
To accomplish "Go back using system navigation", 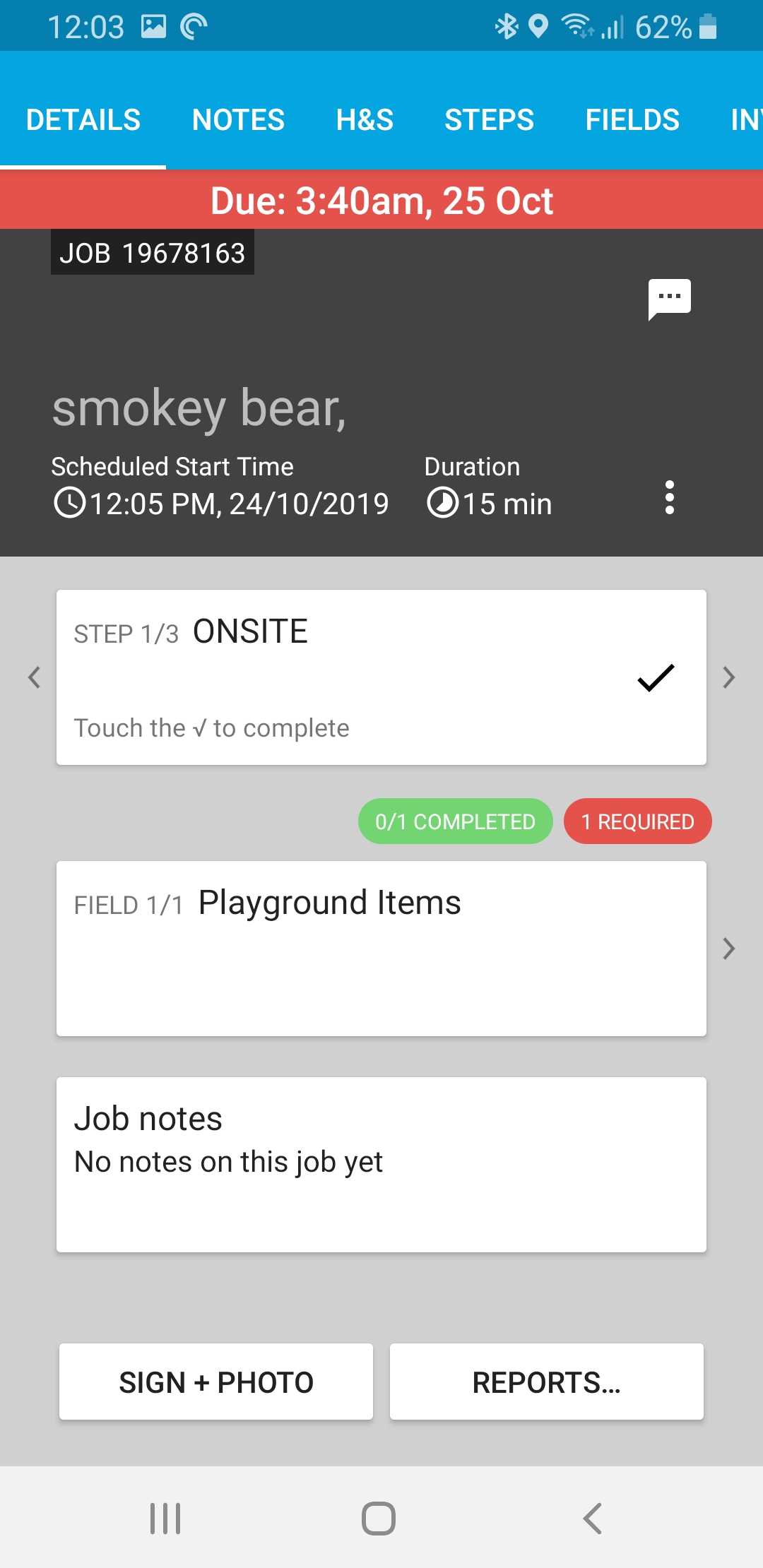I will point(592,1518).
